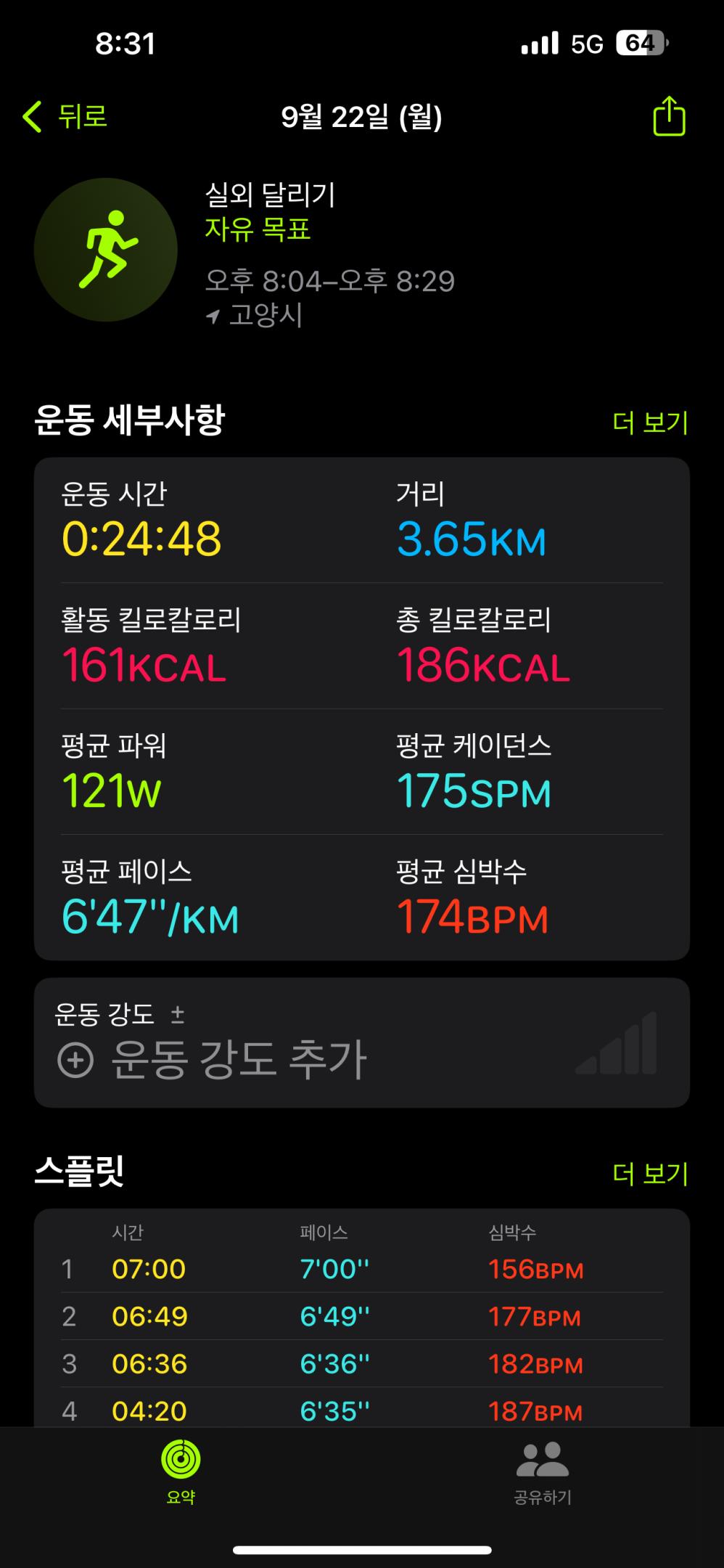Open 더 보기 for 스플릿
The height and width of the screenshot is (1568, 724).
tap(650, 1173)
